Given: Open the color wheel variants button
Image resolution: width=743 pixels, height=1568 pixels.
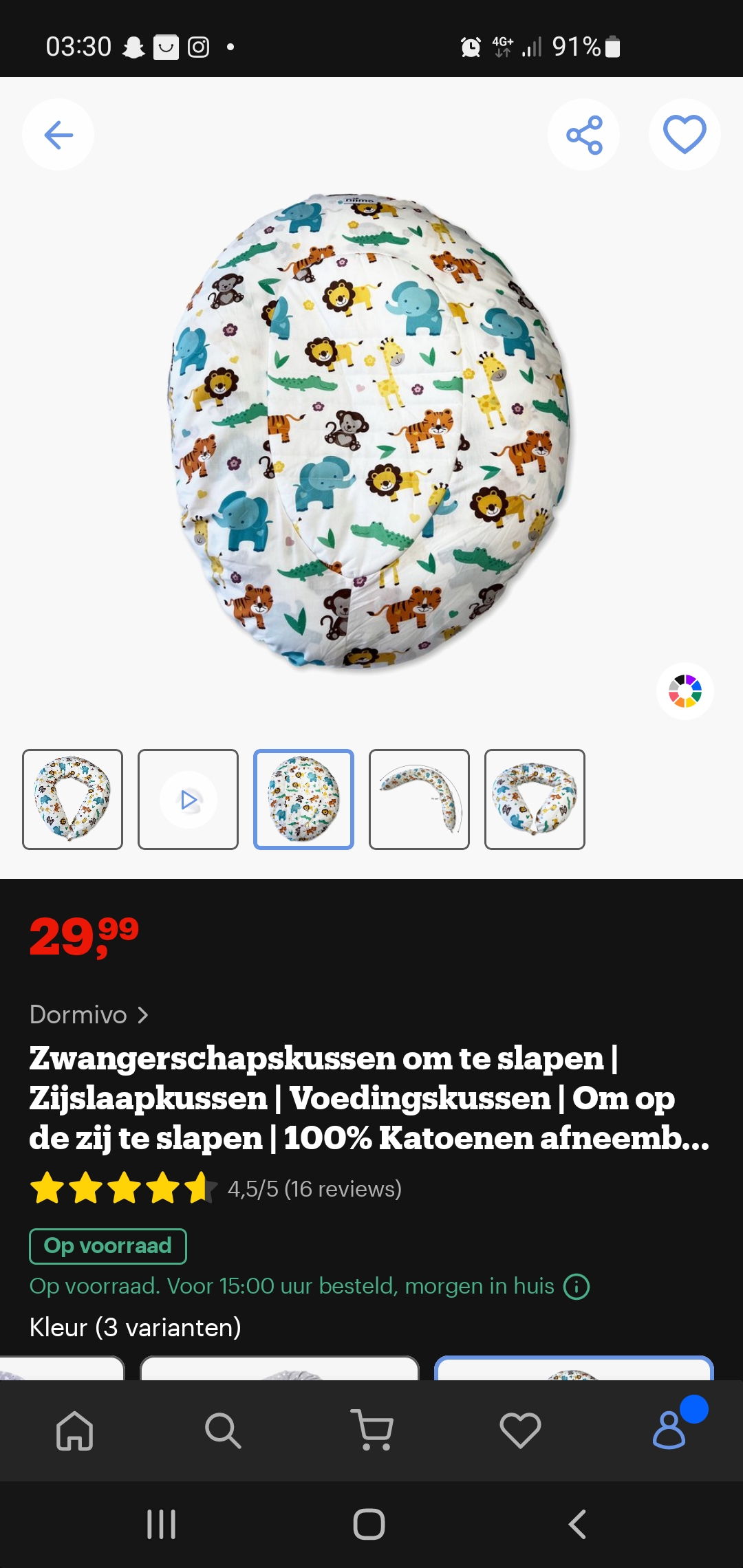Looking at the screenshot, I should [x=685, y=691].
